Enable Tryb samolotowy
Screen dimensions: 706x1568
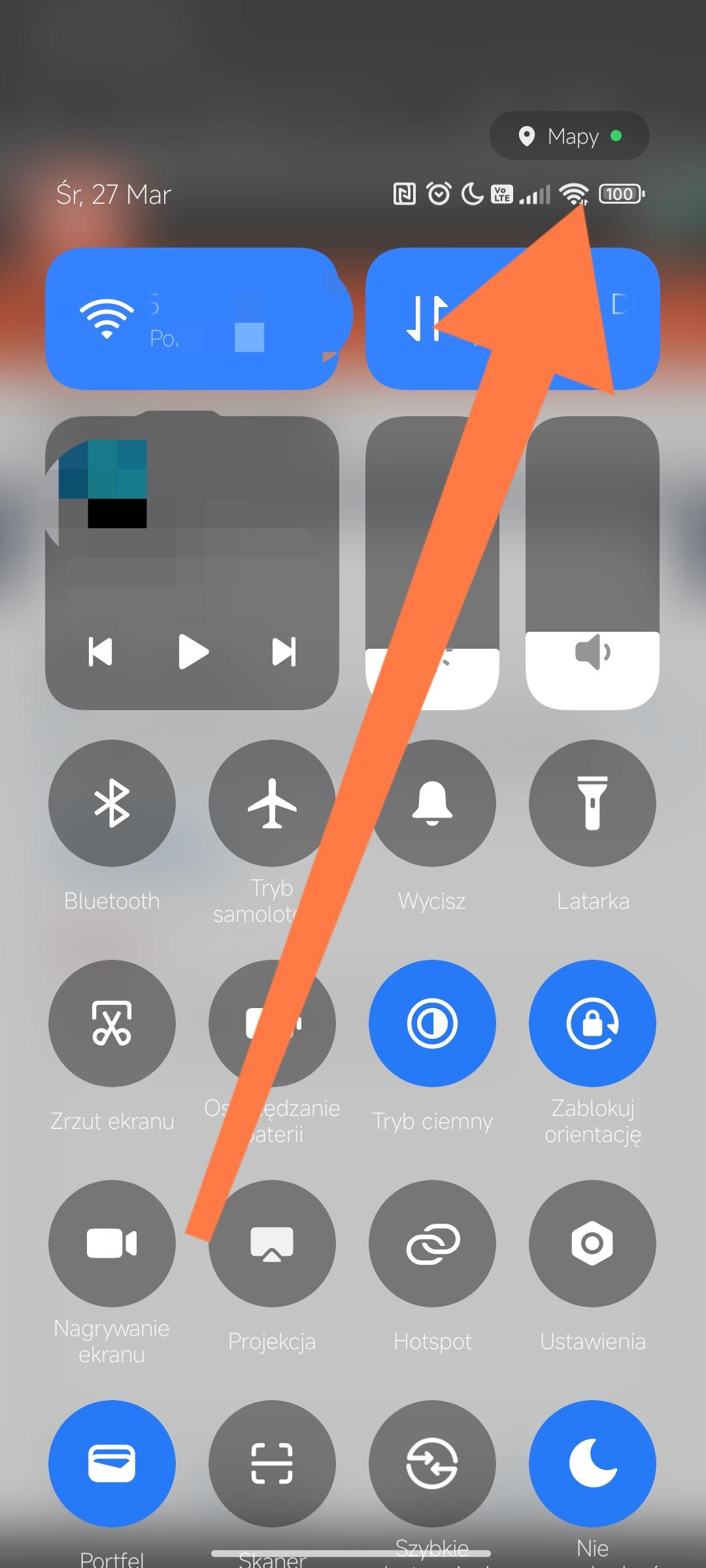271,803
